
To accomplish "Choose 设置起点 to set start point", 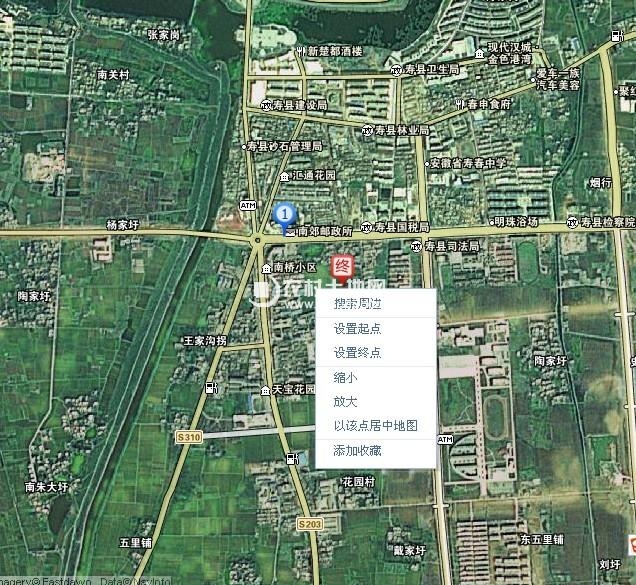I will coord(357,329).
